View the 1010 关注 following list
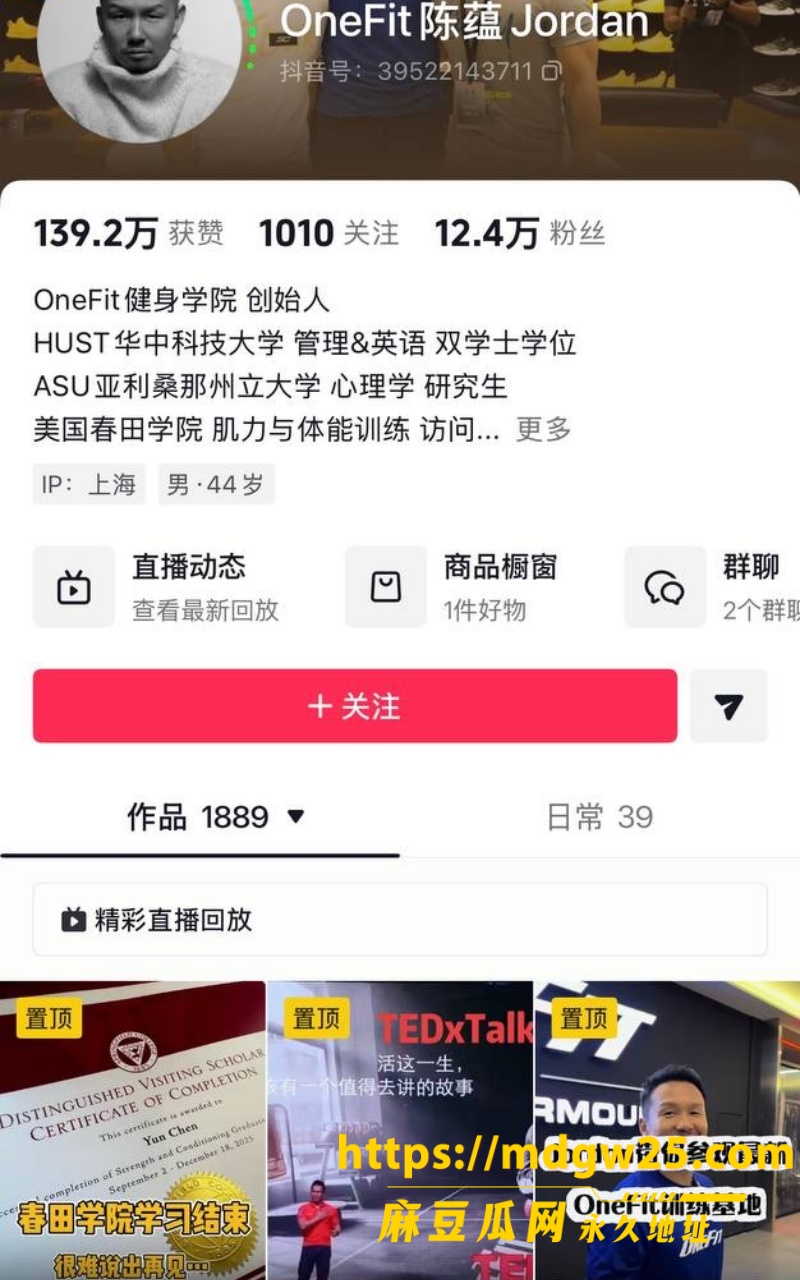The height and width of the screenshot is (1280, 800). point(329,233)
